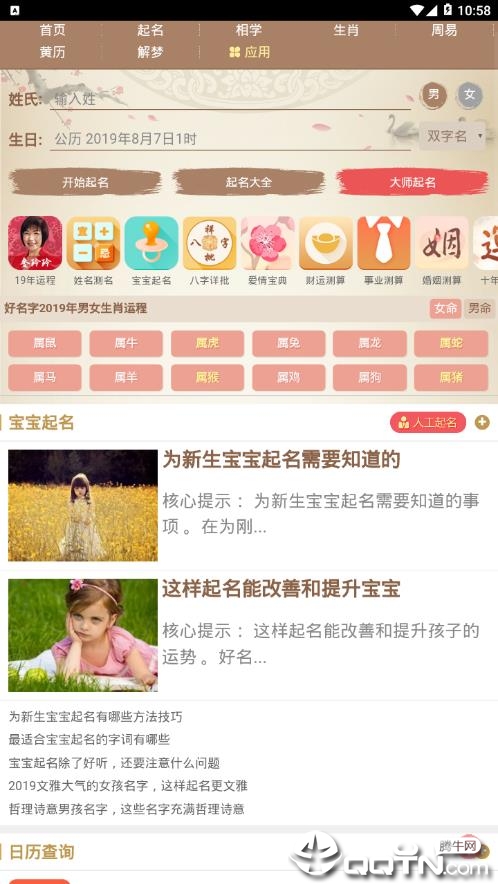
Task: Switch zodiac fortune to 男命
Action: [x=479, y=308]
